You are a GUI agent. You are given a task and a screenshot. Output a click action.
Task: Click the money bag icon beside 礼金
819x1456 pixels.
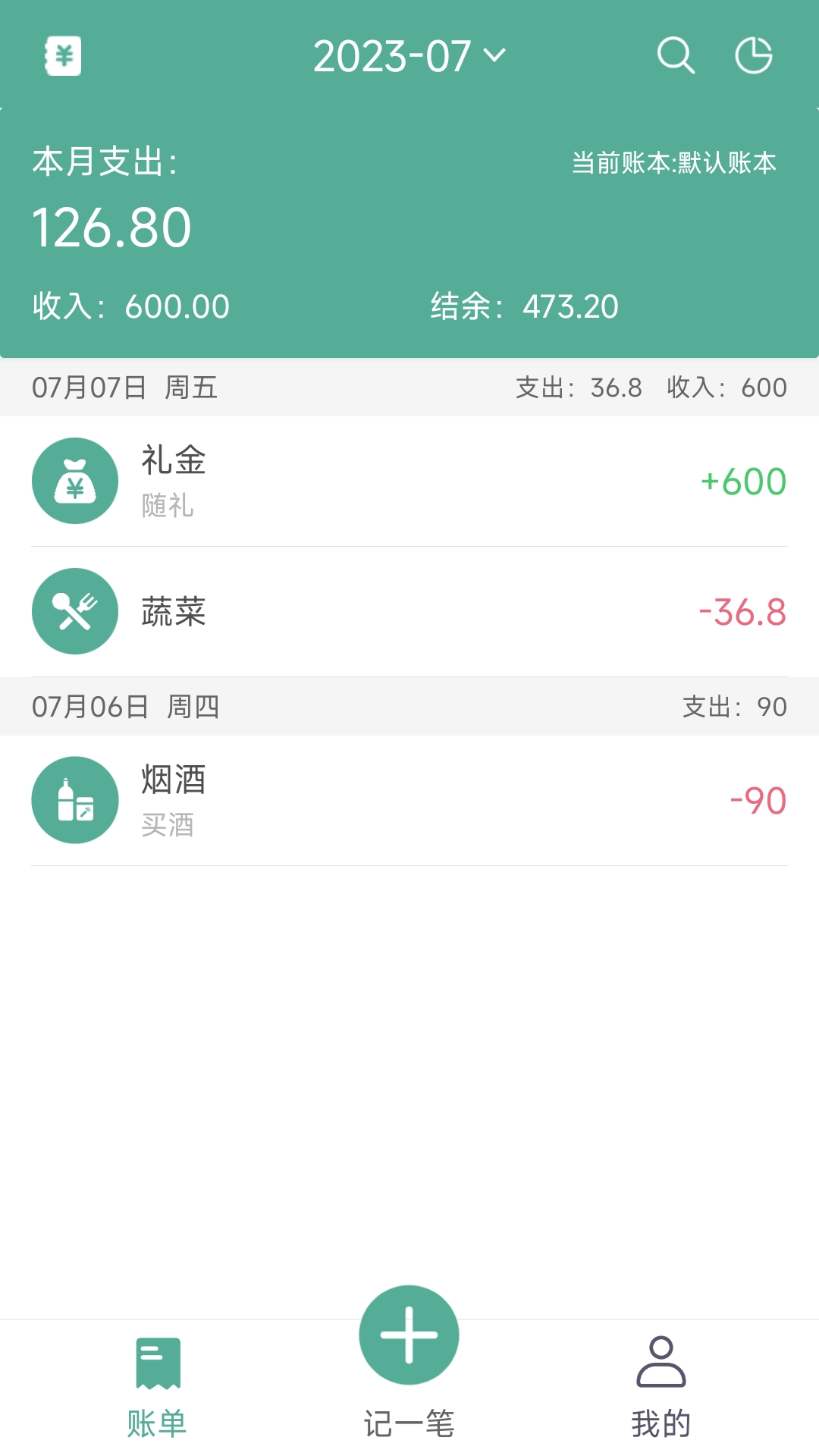coord(74,481)
